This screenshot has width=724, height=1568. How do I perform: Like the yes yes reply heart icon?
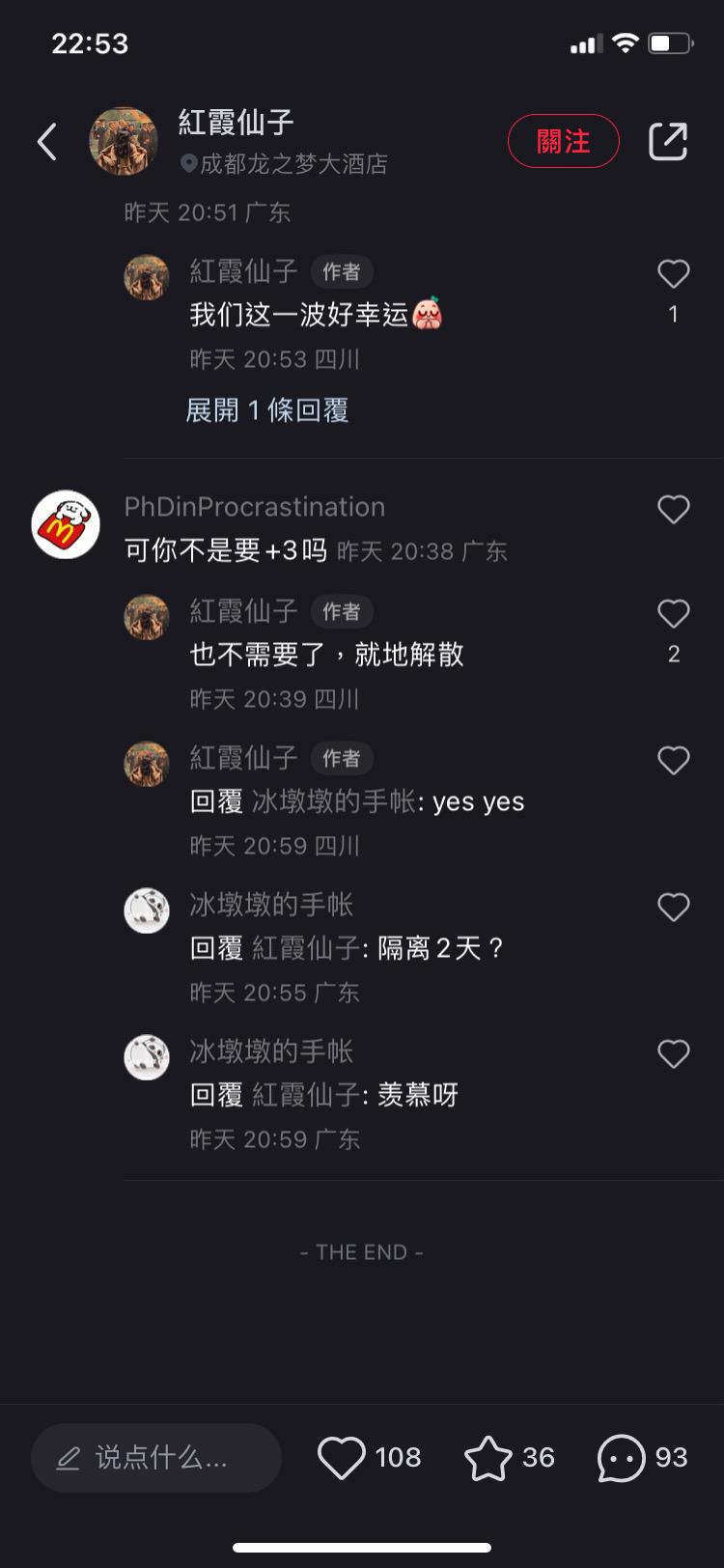(673, 760)
